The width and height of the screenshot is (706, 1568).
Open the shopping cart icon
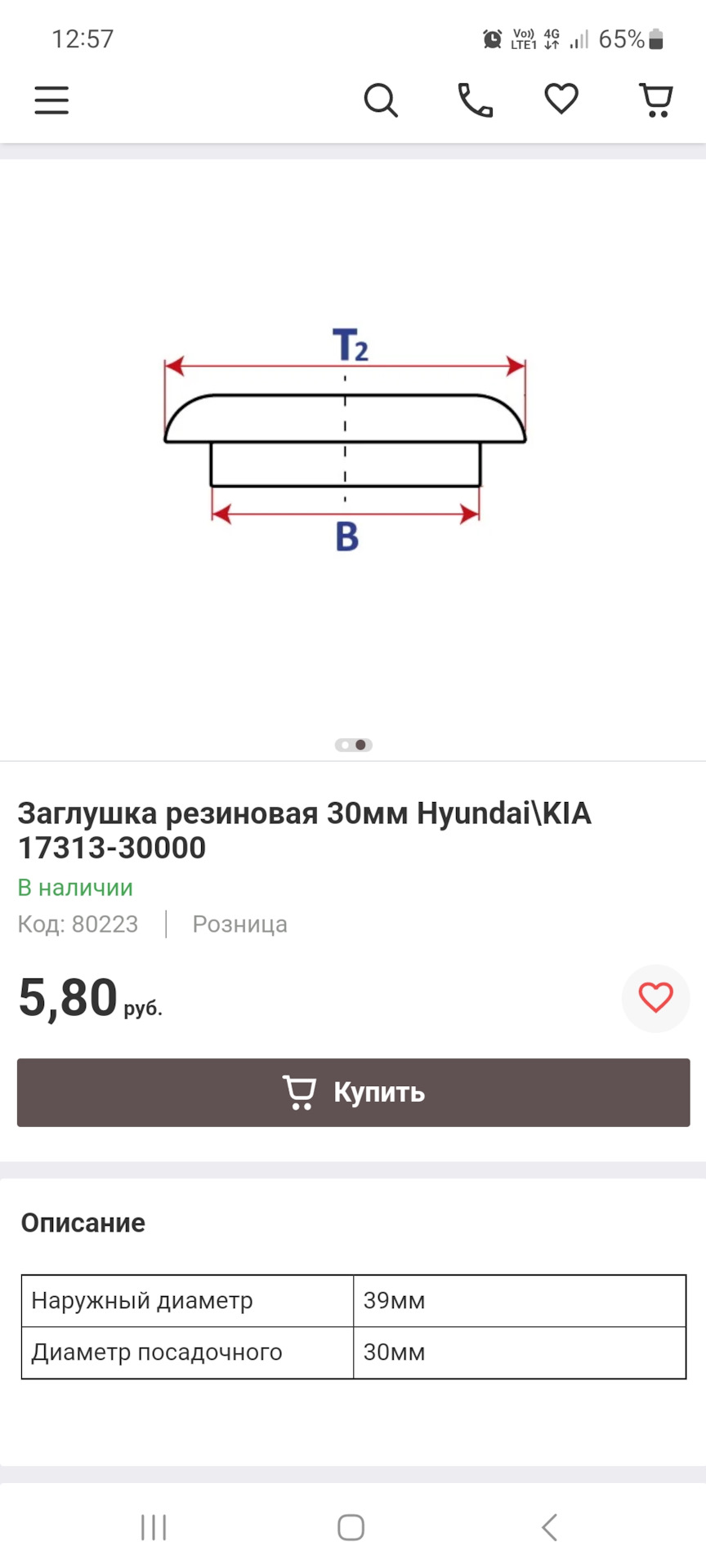point(658,100)
